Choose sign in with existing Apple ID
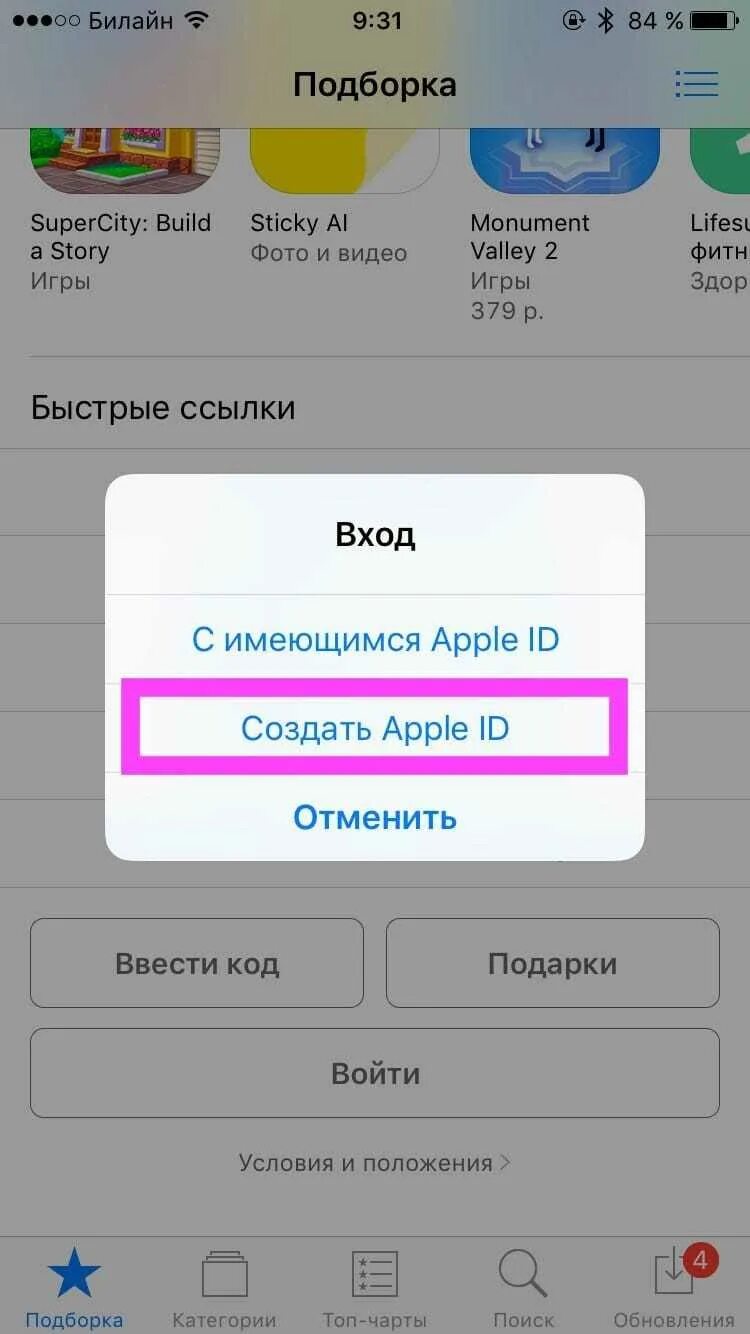Image resolution: width=750 pixels, height=1334 pixels. (x=375, y=640)
